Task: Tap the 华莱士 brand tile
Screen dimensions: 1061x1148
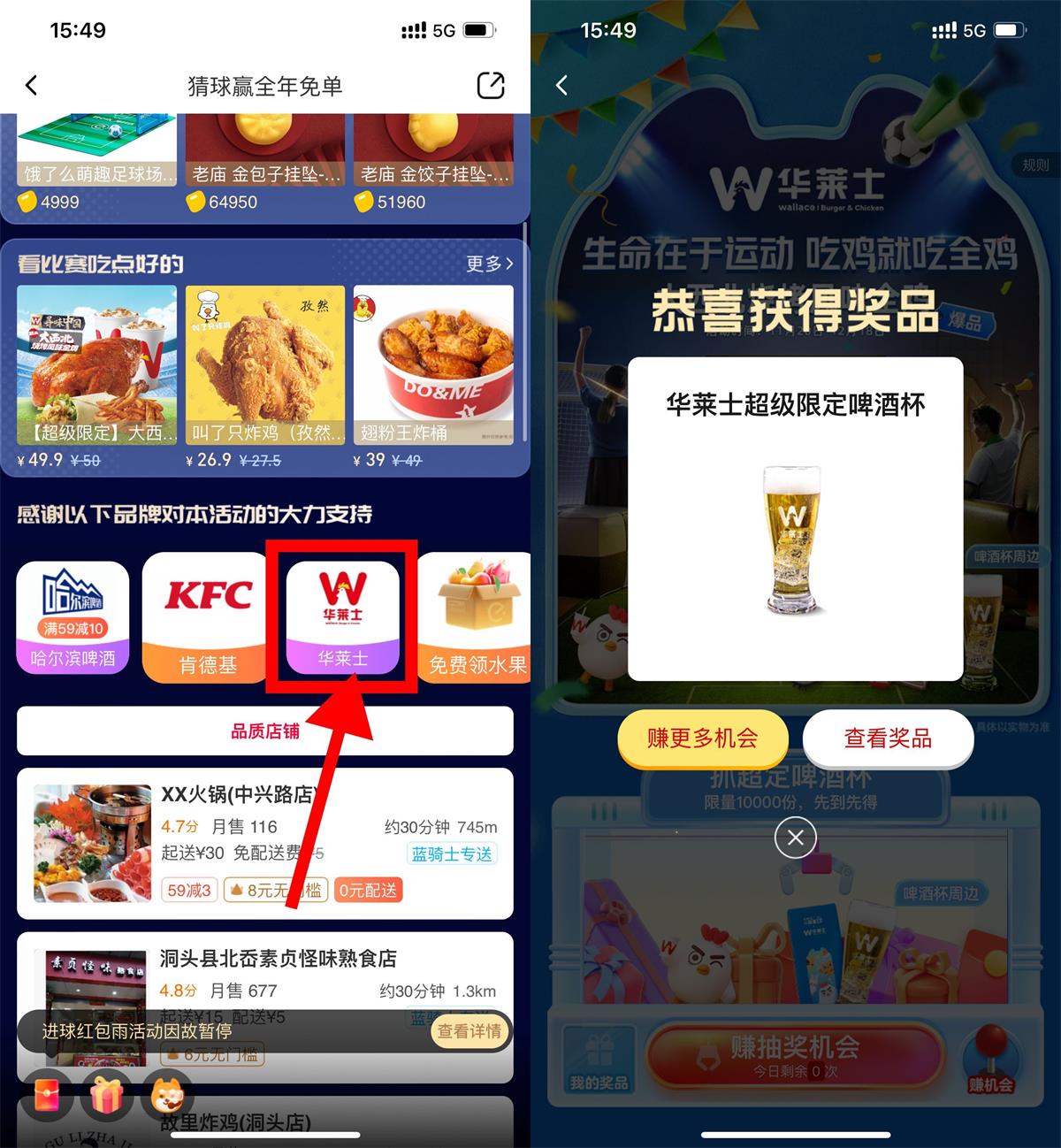Action: point(342,617)
